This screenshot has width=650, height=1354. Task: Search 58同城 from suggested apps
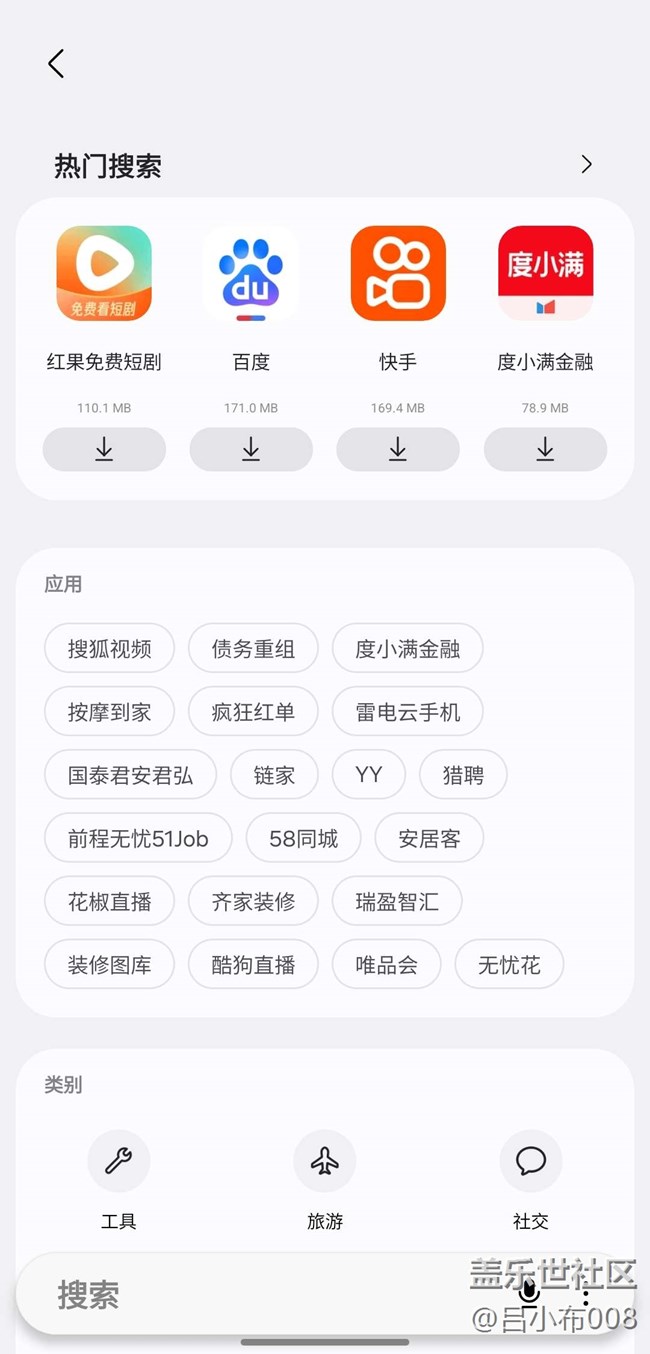pos(304,838)
